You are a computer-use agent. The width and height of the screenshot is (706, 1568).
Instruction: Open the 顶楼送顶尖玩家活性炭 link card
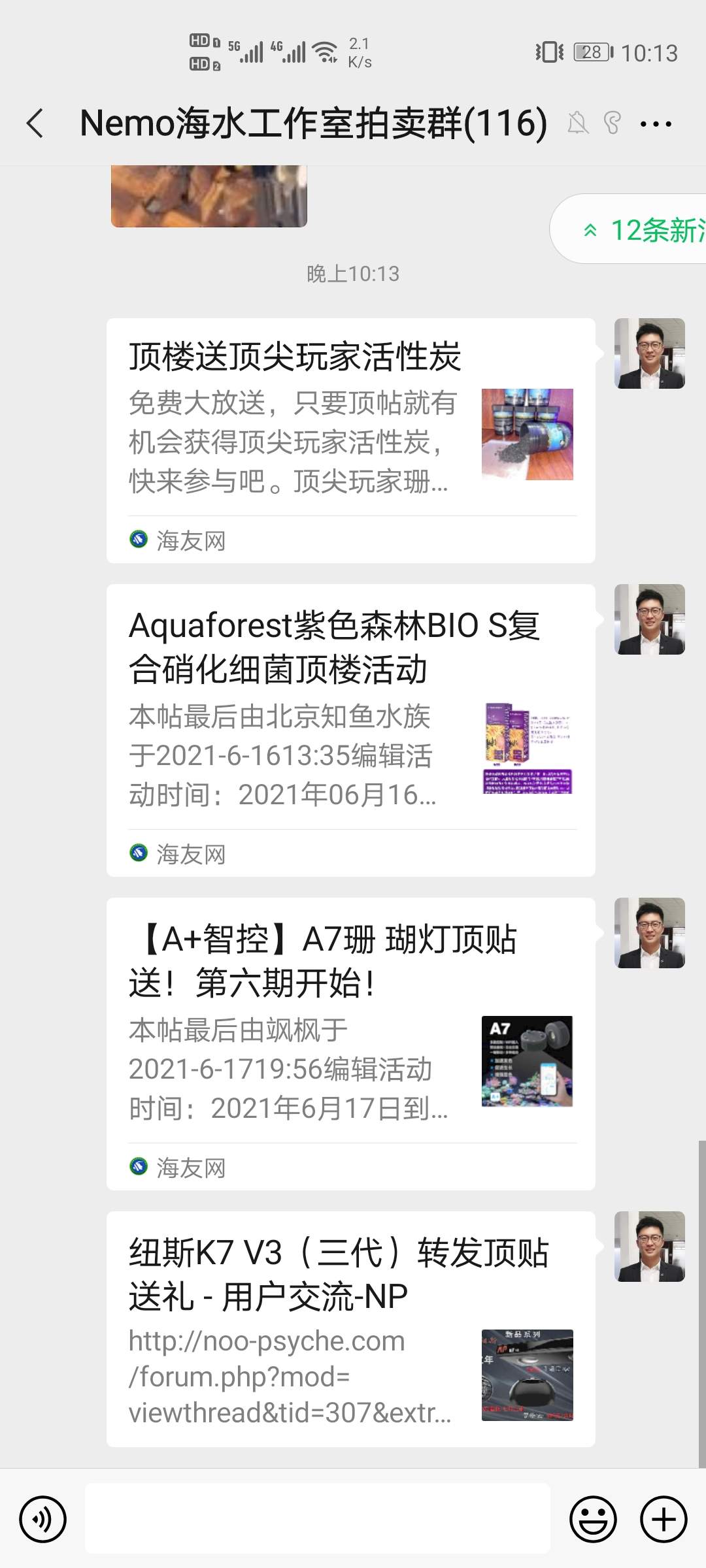tap(350, 440)
